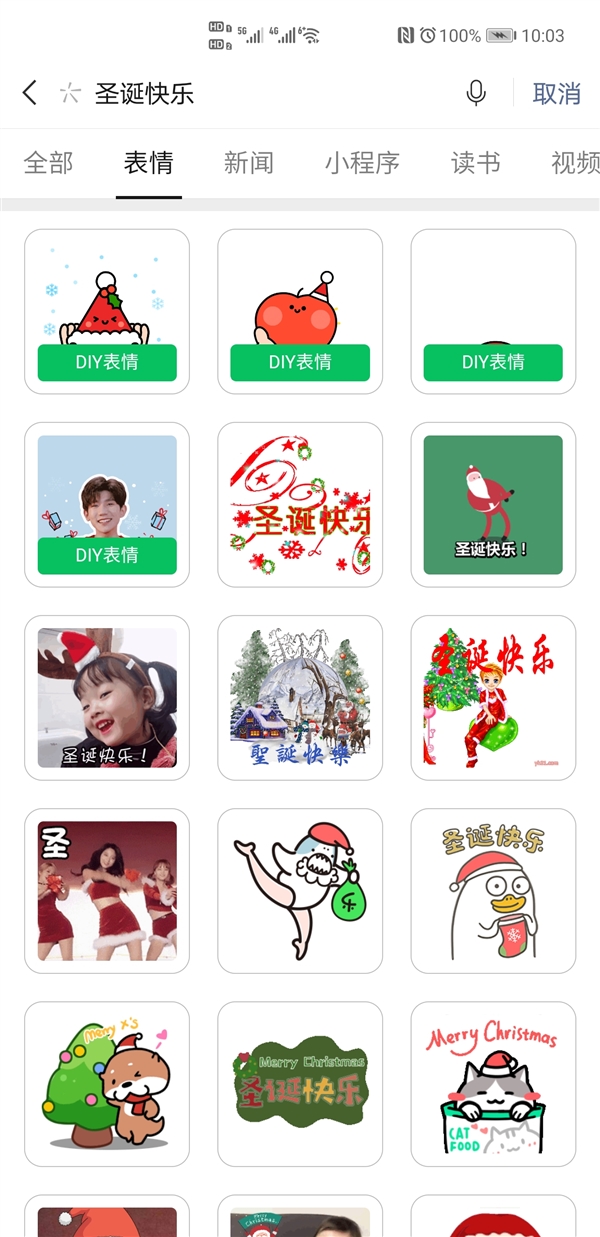Pick the green Merry Christmas 圣诞快乐 sticker

tap(300, 1083)
